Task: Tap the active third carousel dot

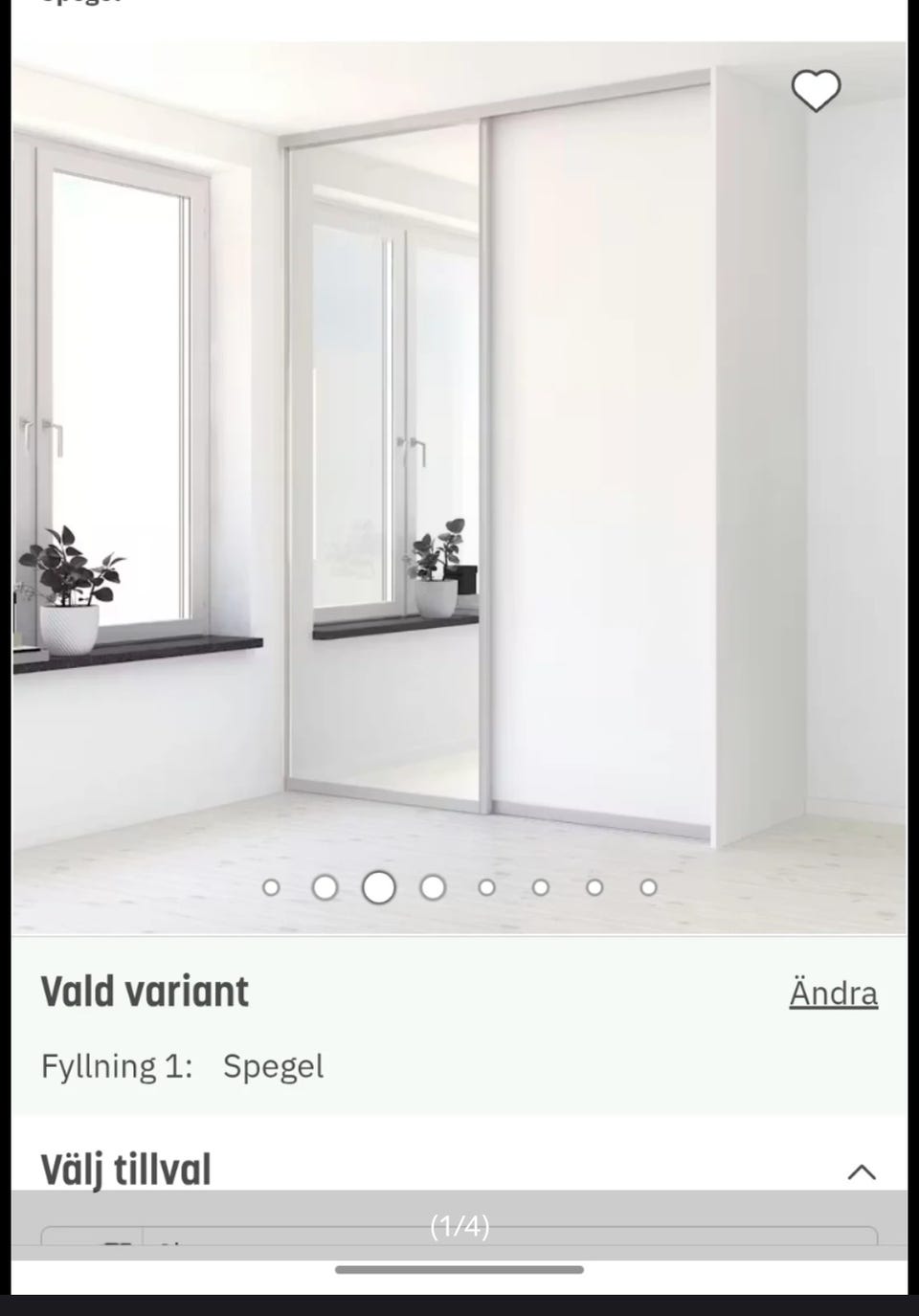Action: 379,888
